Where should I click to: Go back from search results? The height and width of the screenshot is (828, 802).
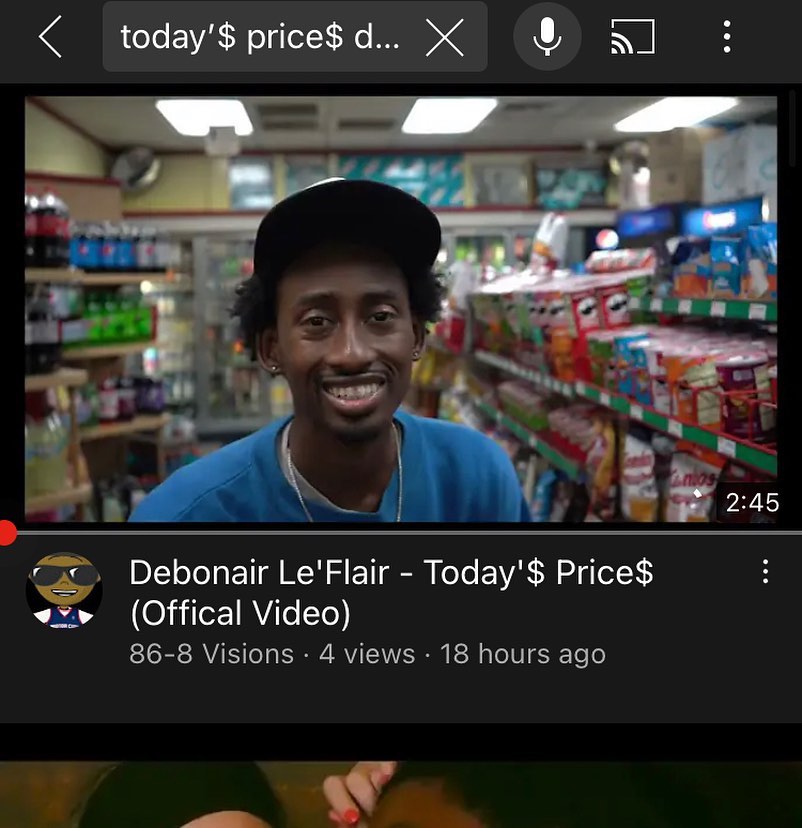[50, 38]
